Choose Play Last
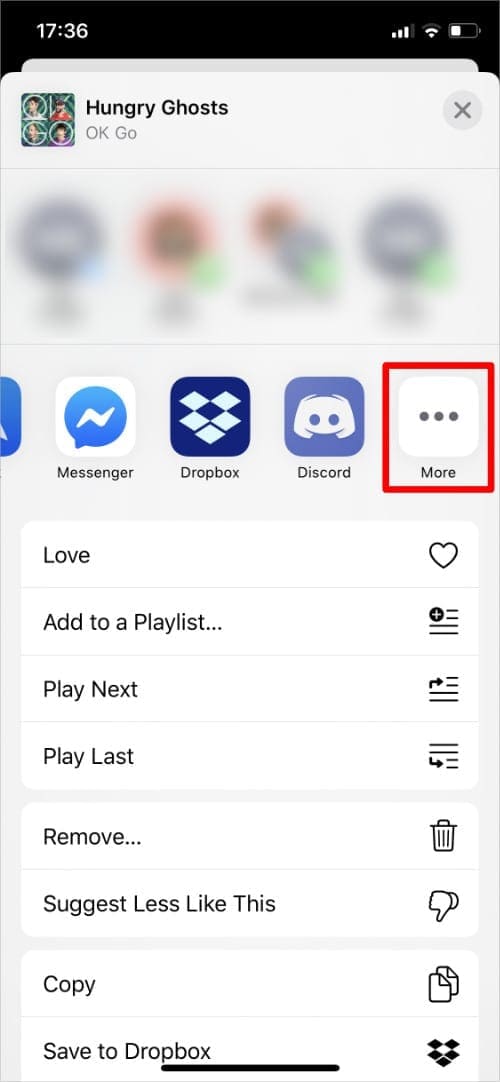The image size is (500, 1082). pyautogui.click(x=250, y=756)
